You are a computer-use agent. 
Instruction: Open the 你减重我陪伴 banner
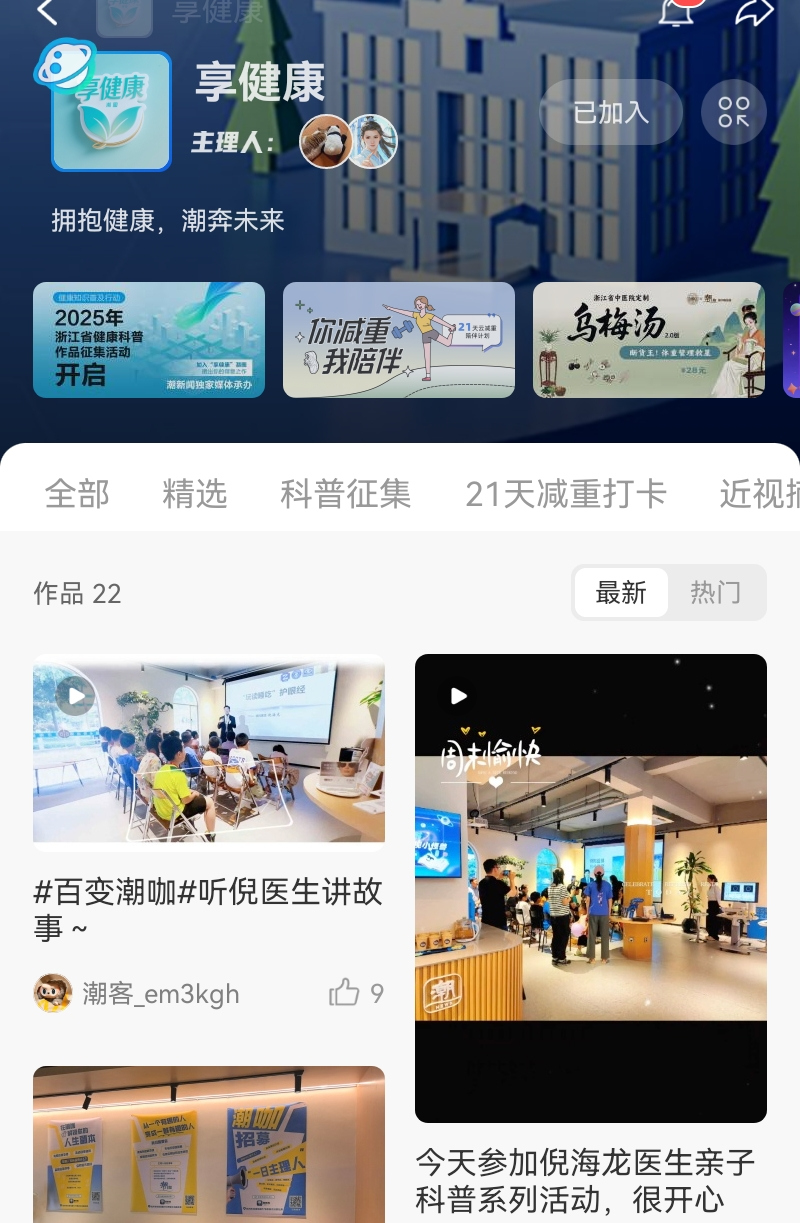coord(398,340)
